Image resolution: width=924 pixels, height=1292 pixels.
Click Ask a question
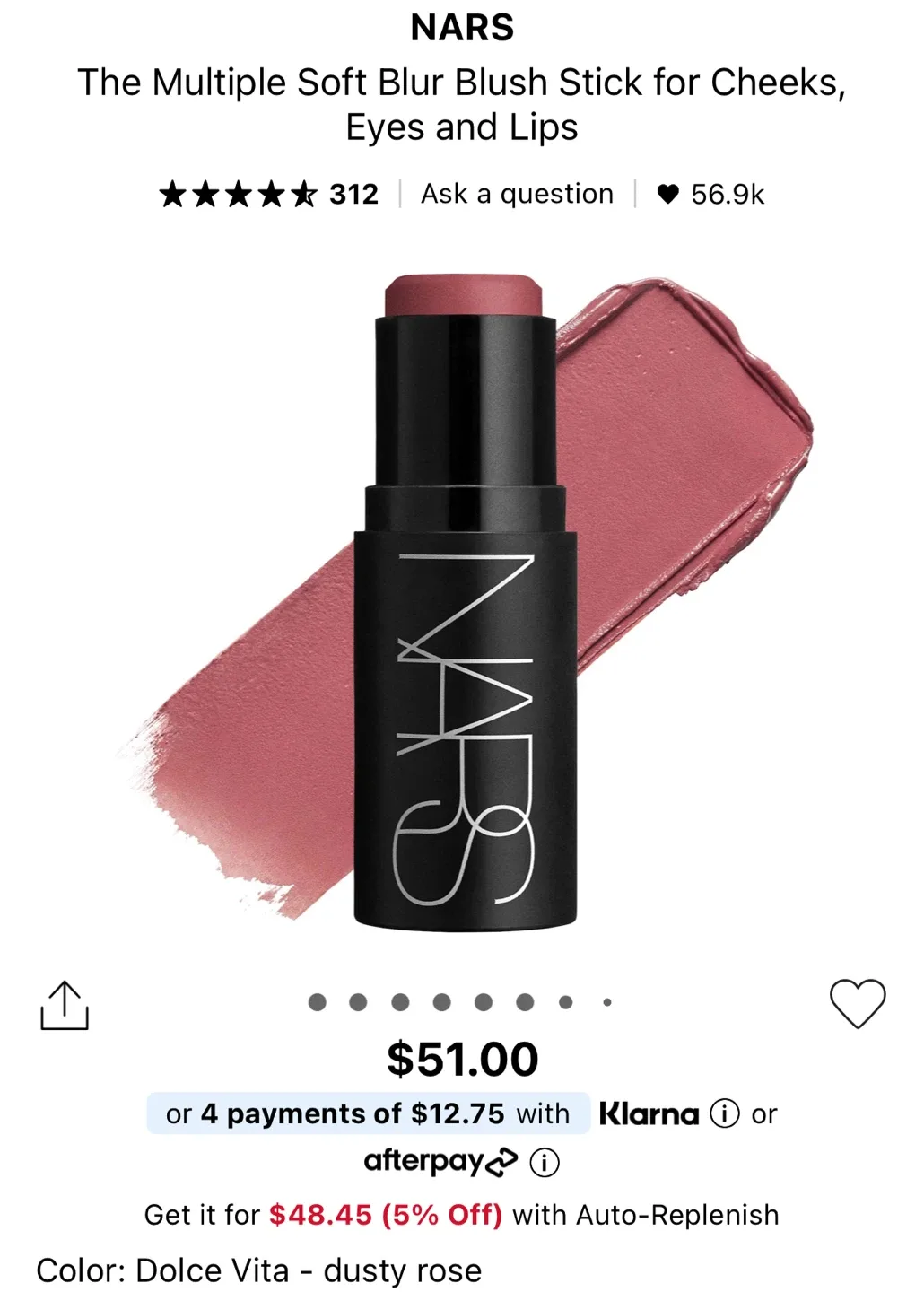click(516, 192)
